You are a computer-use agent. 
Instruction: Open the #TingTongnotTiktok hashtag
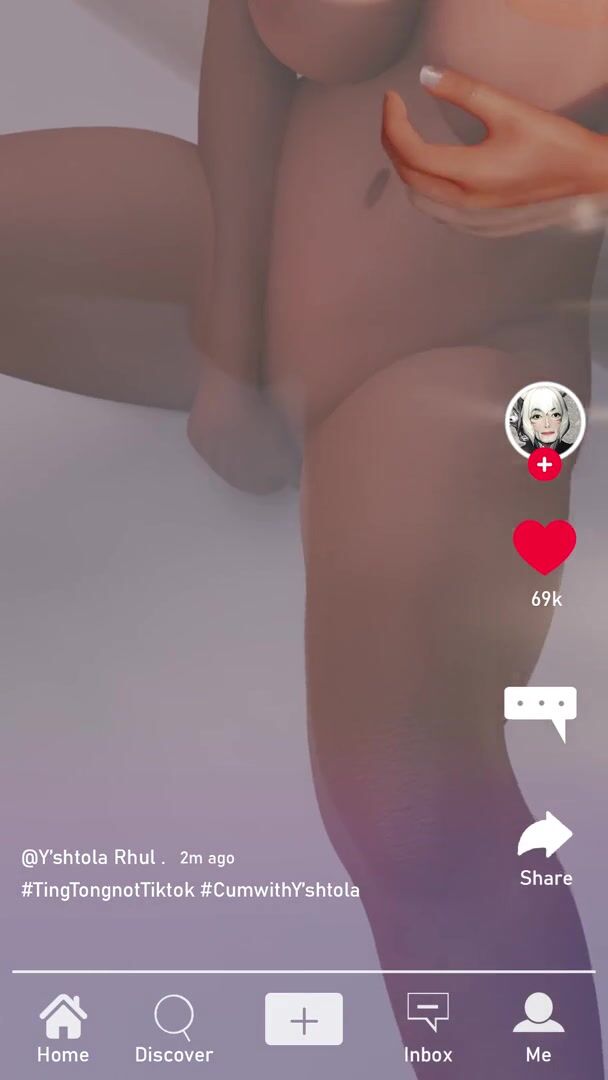(108, 889)
